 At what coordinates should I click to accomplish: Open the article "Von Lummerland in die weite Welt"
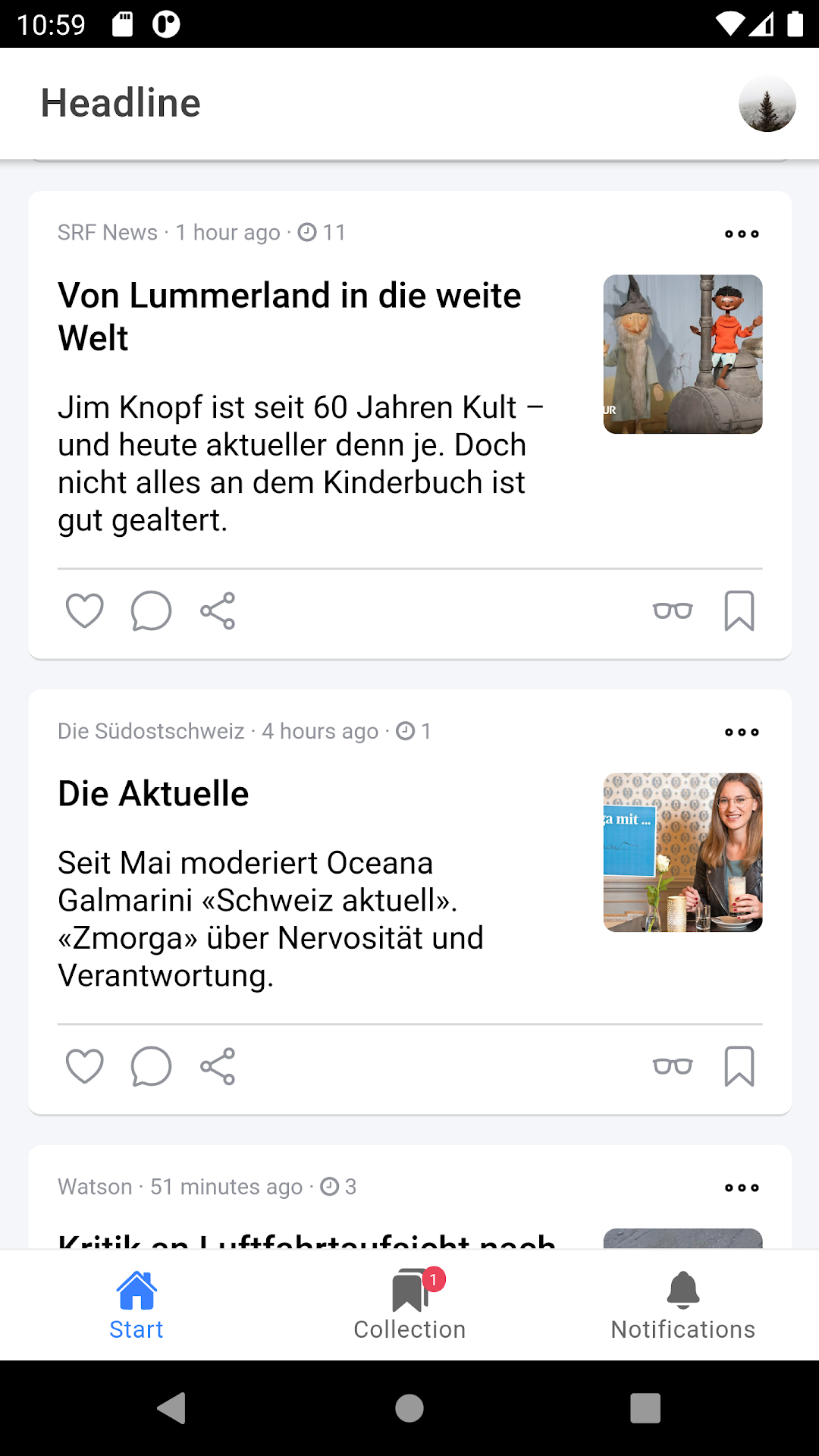(290, 315)
